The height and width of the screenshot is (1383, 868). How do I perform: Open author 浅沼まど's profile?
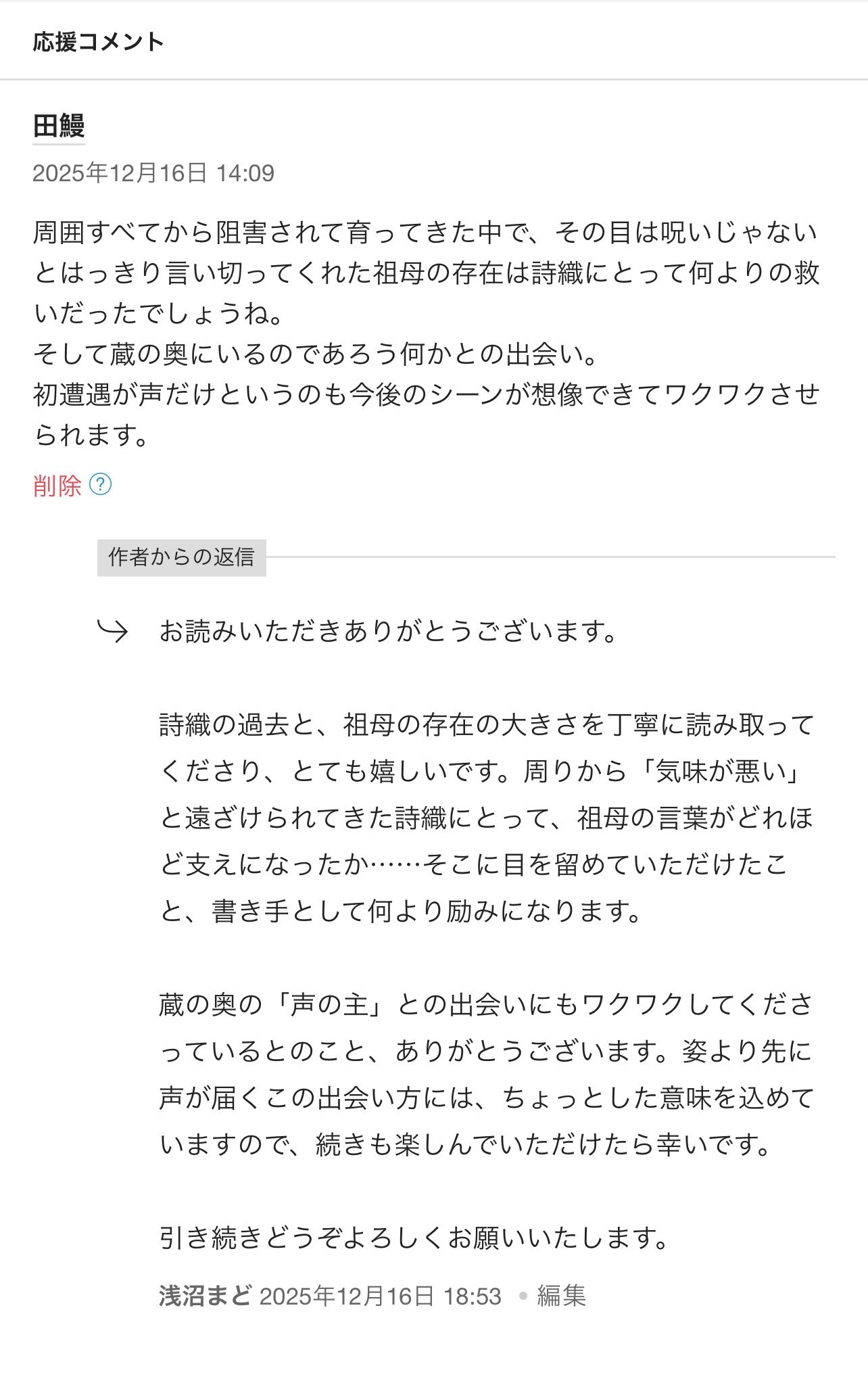point(205,1296)
